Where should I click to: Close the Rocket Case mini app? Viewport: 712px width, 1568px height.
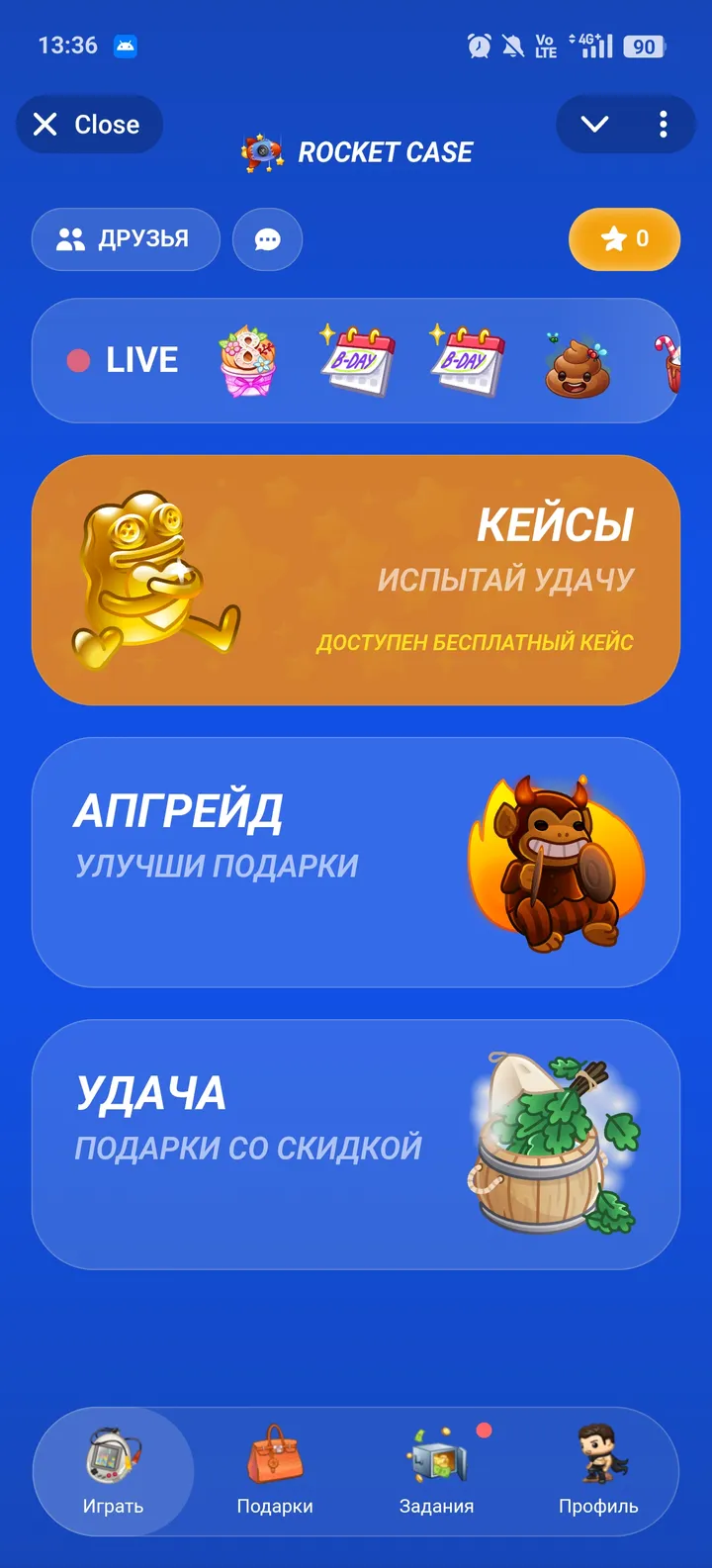(x=88, y=125)
